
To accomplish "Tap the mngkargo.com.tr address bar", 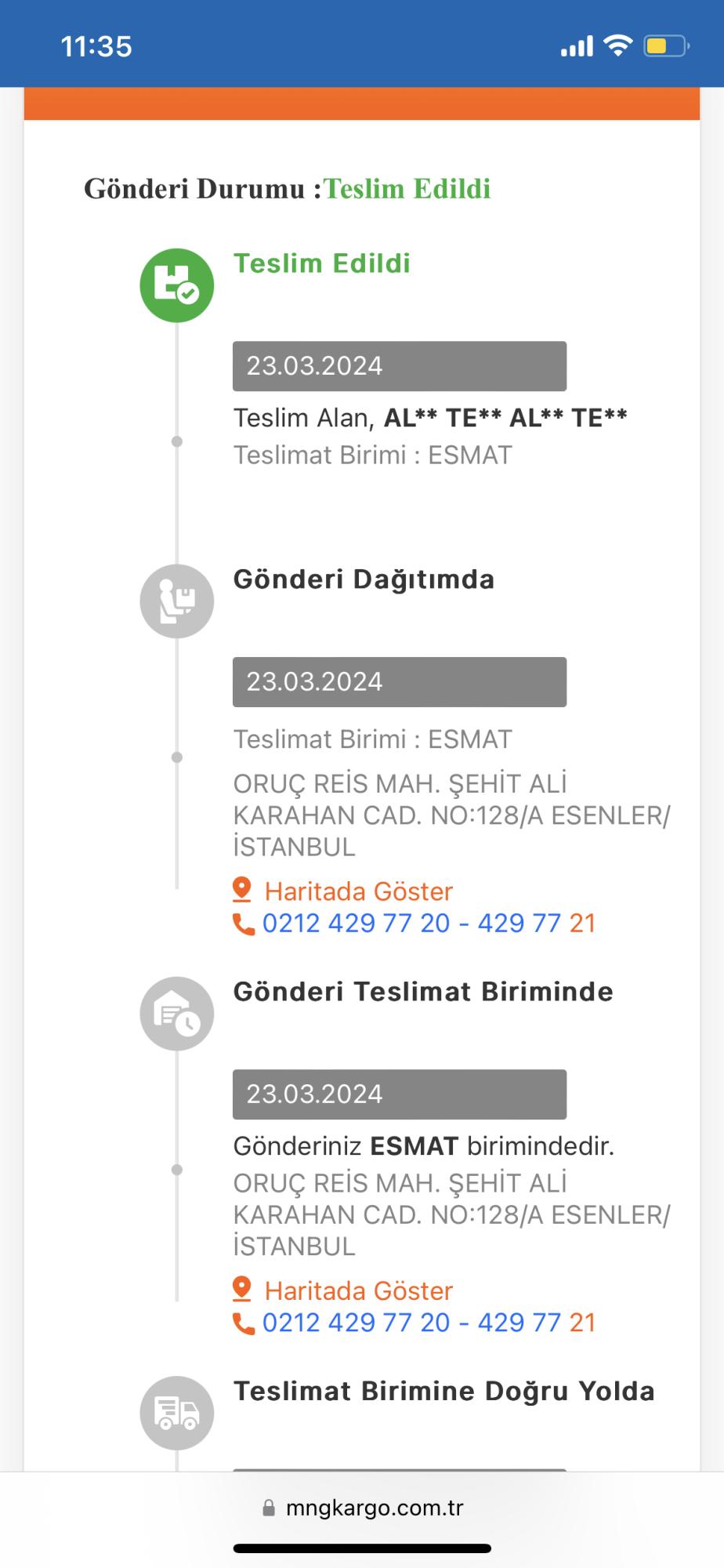I will pyautogui.click(x=362, y=1508).
